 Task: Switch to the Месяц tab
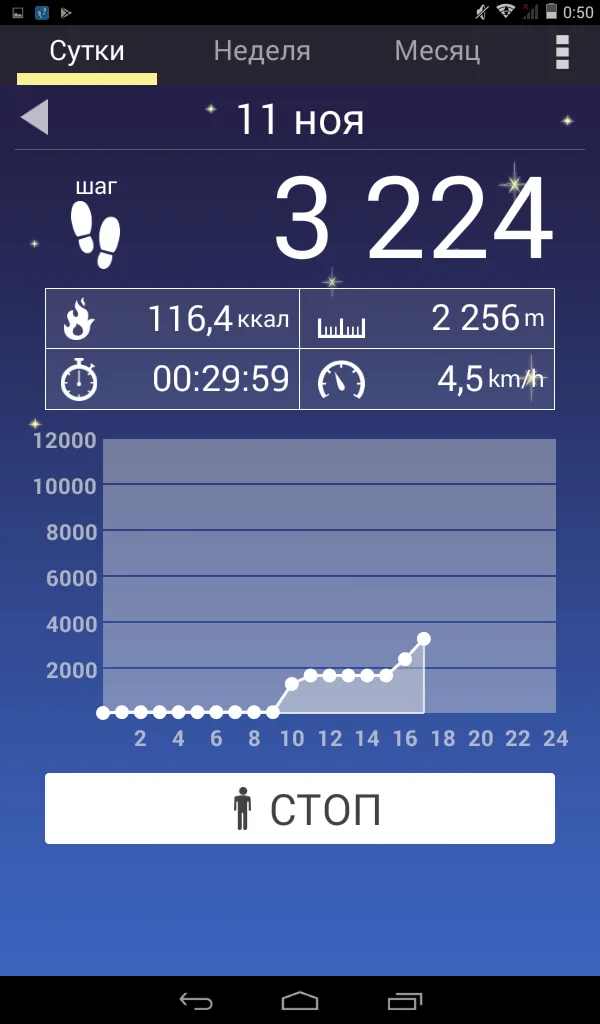(x=437, y=51)
